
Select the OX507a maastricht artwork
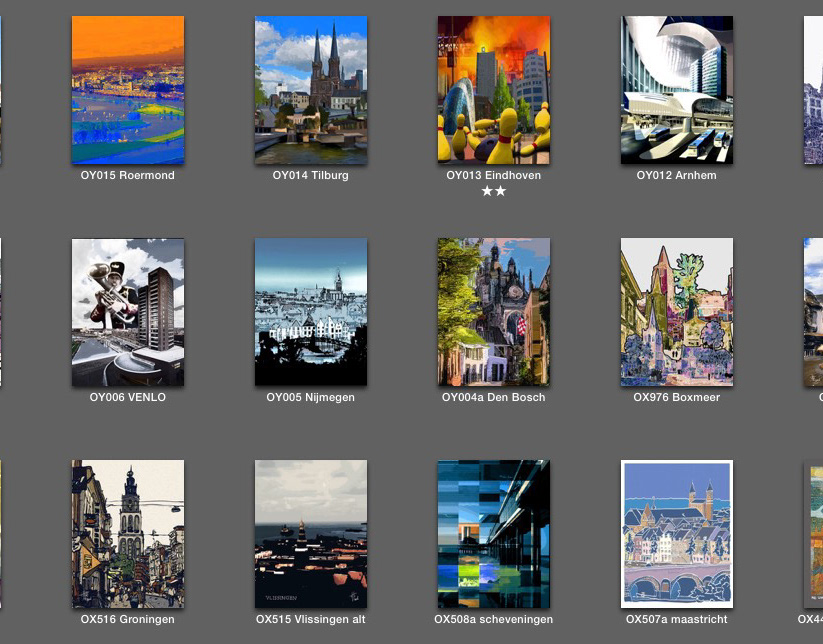(x=677, y=534)
